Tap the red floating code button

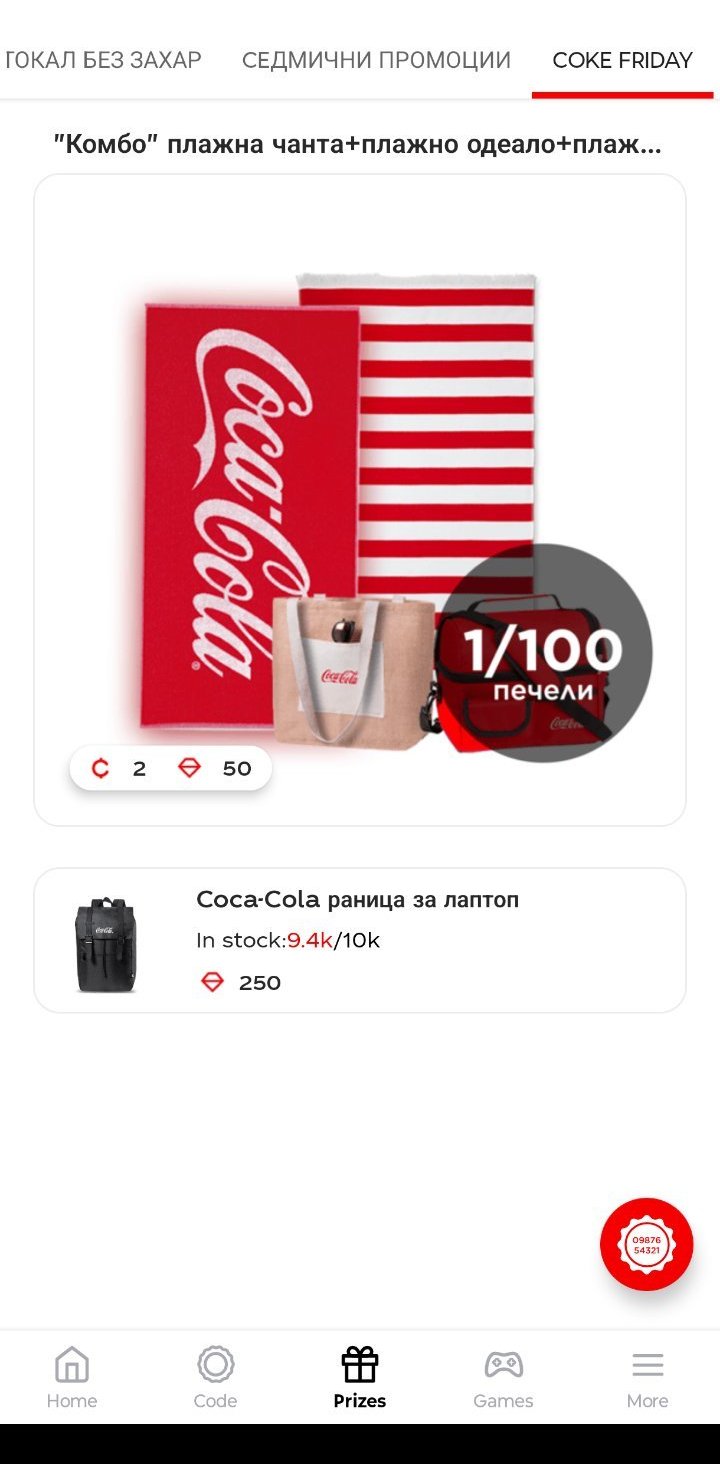pyautogui.click(x=646, y=1244)
